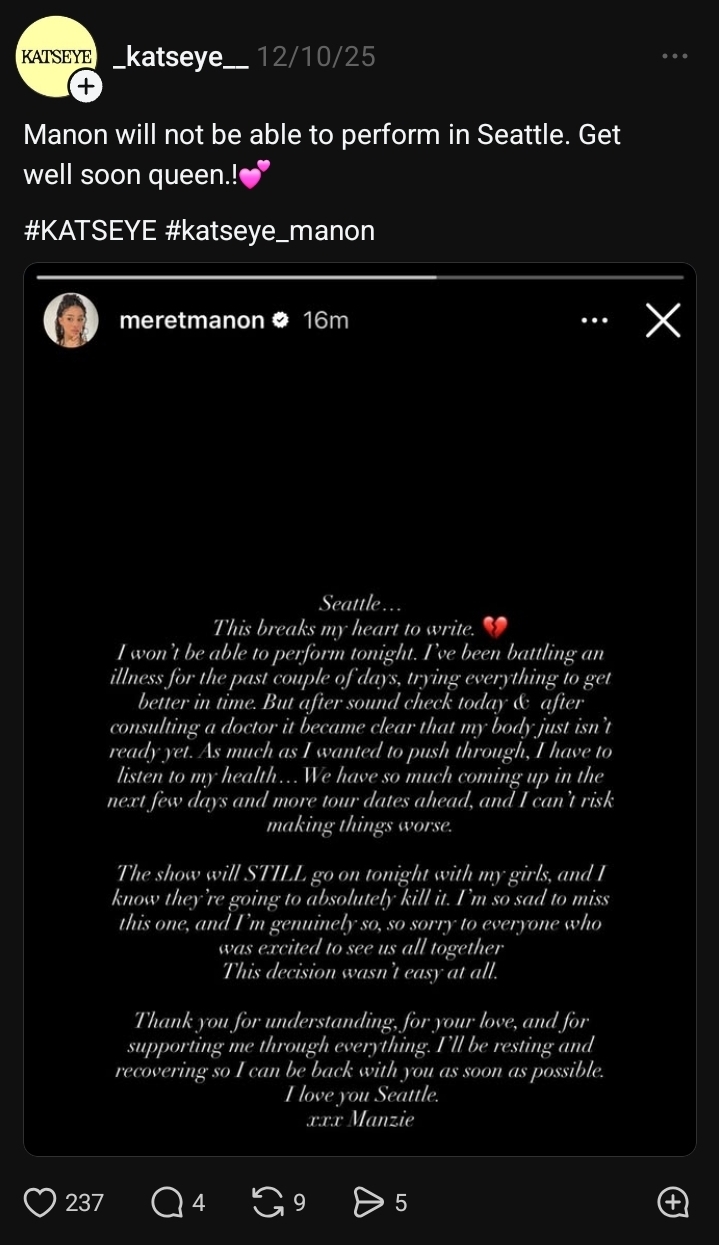
Task: Follow _katseye__ via the plus badge
Action: click(86, 87)
